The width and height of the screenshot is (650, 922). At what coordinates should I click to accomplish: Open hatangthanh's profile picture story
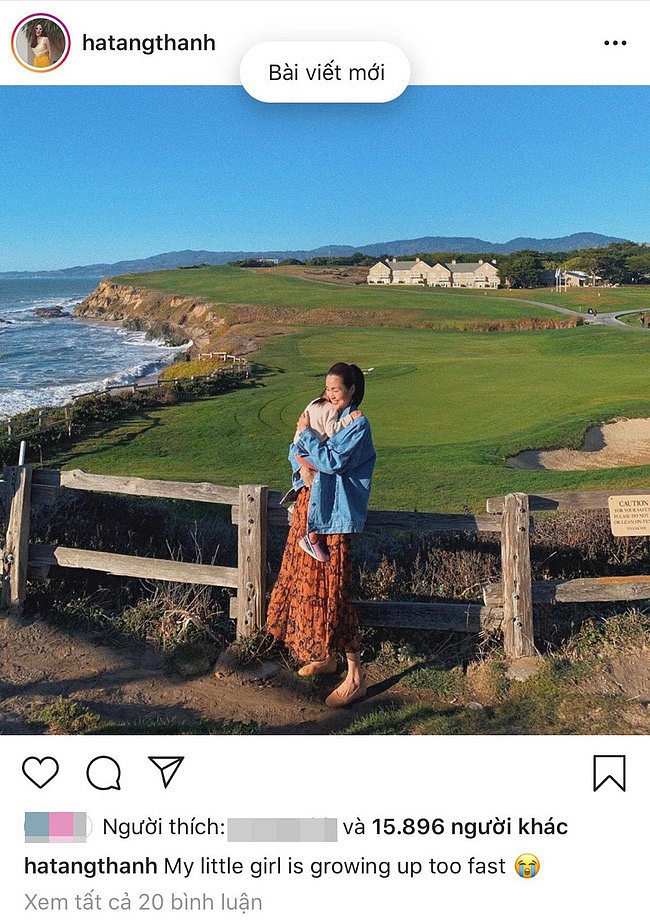coord(40,43)
